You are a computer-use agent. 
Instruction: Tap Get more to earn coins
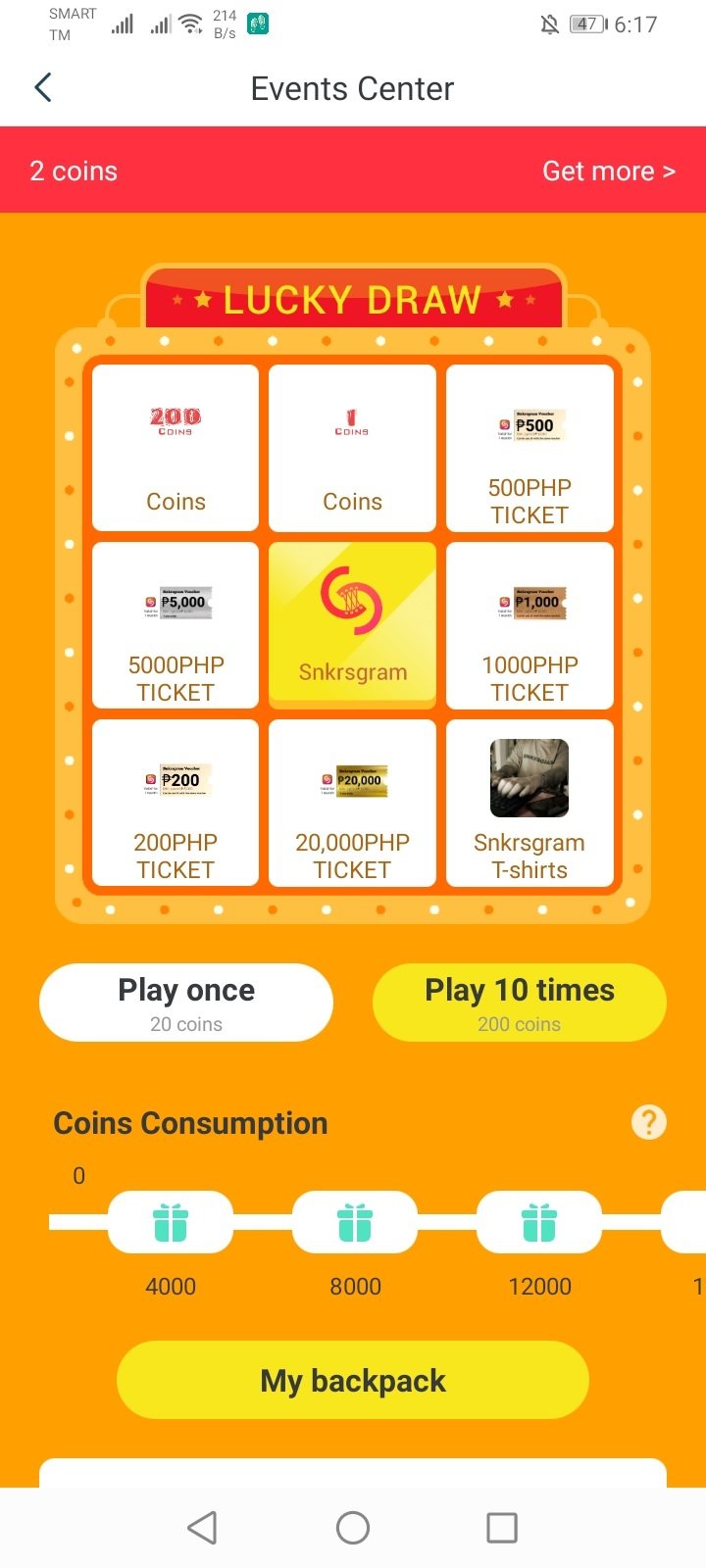[x=608, y=171]
